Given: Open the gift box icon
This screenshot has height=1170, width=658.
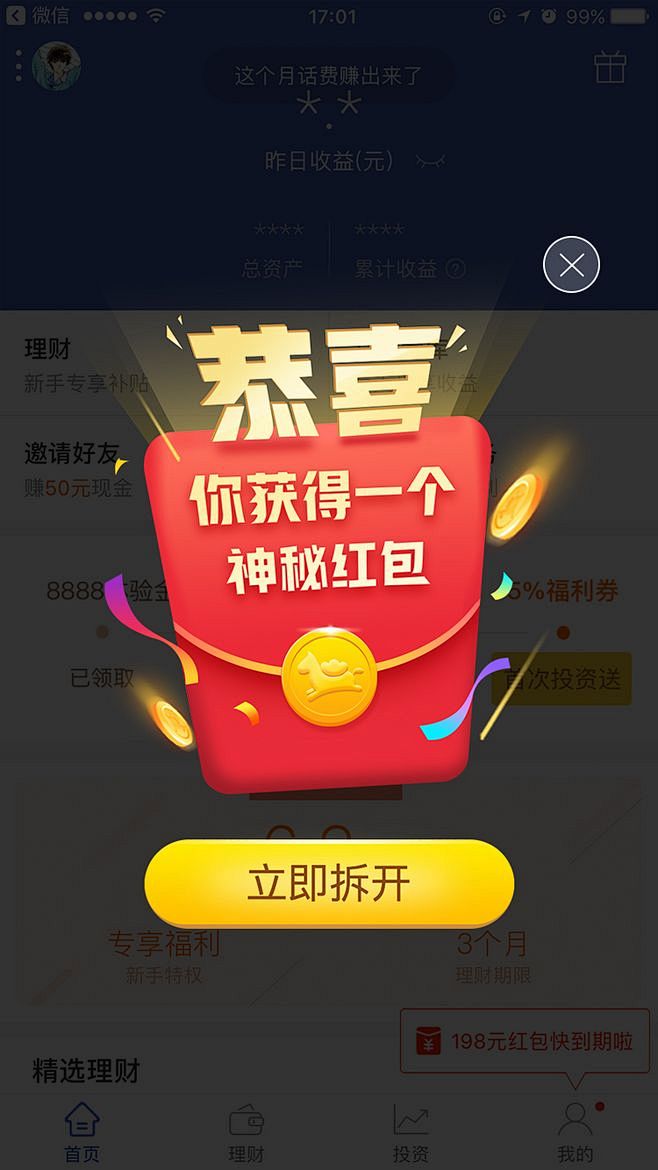Looking at the screenshot, I should click(609, 67).
